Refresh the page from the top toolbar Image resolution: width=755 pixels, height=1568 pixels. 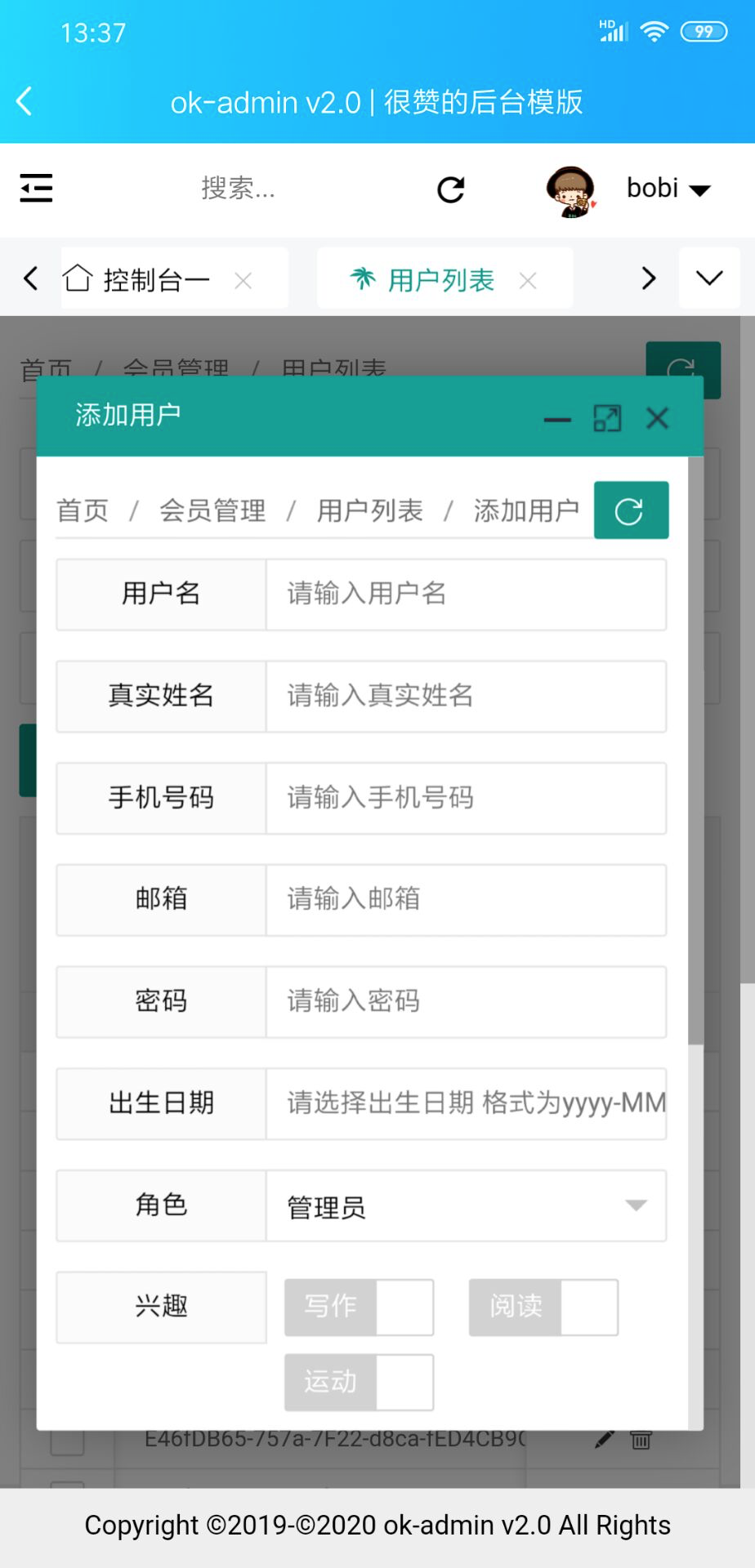(450, 189)
